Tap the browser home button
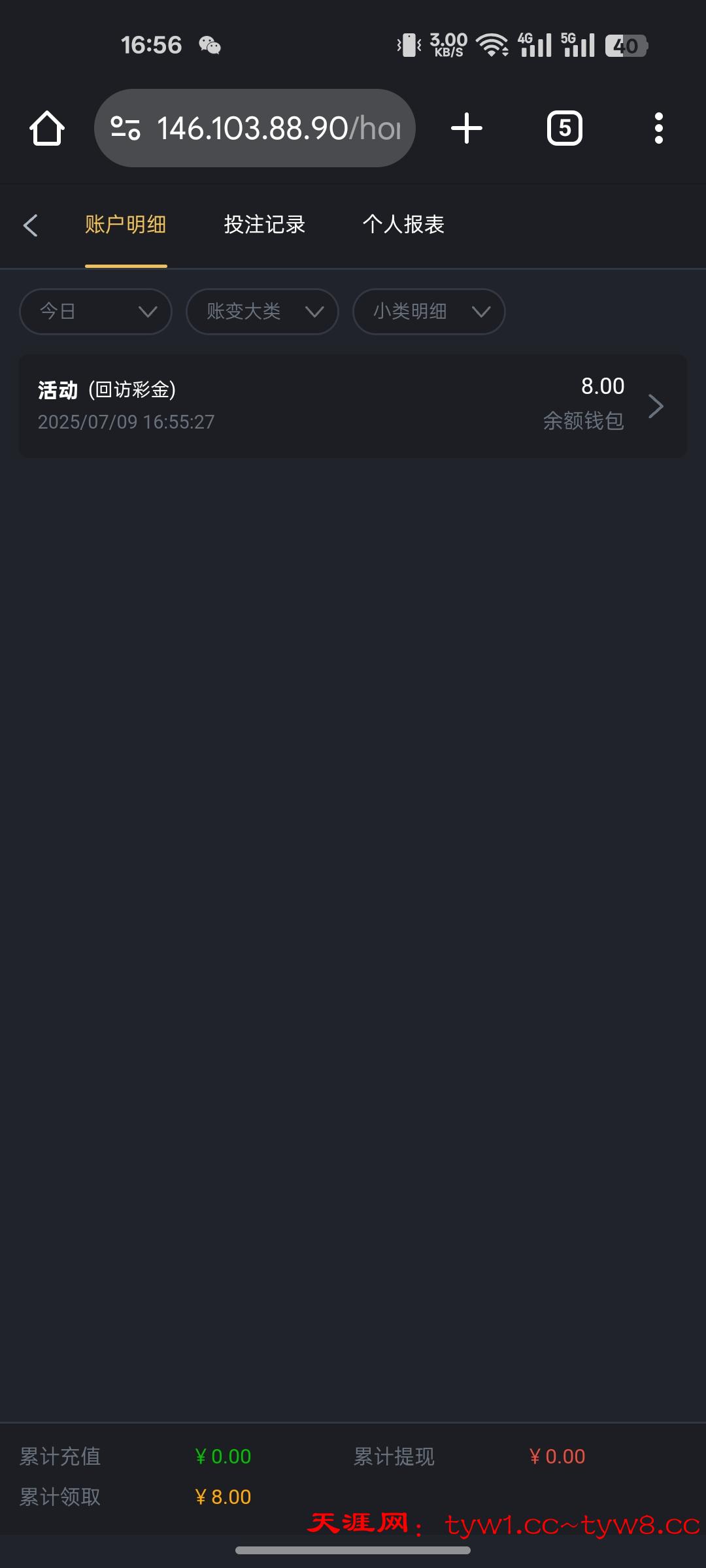Viewport: 706px width, 1568px height. [47, 128]
